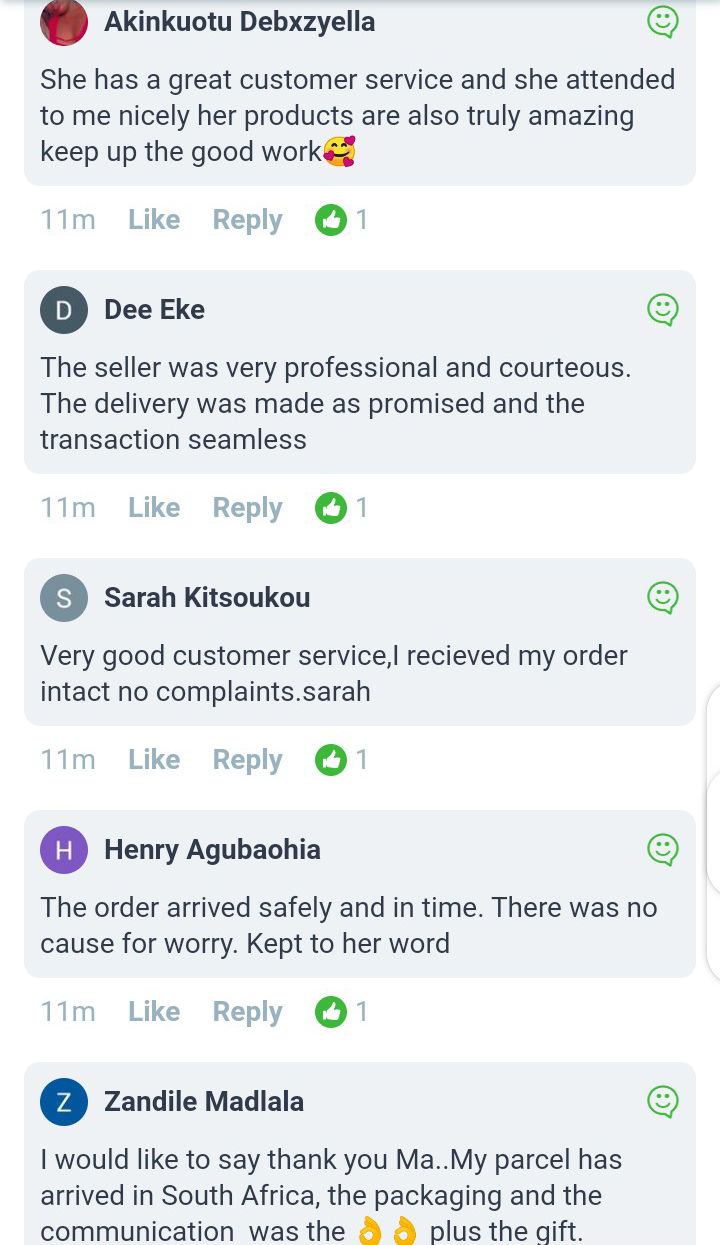
Task: Reply to Dee Eke's comment
Action: click(247, 507)
